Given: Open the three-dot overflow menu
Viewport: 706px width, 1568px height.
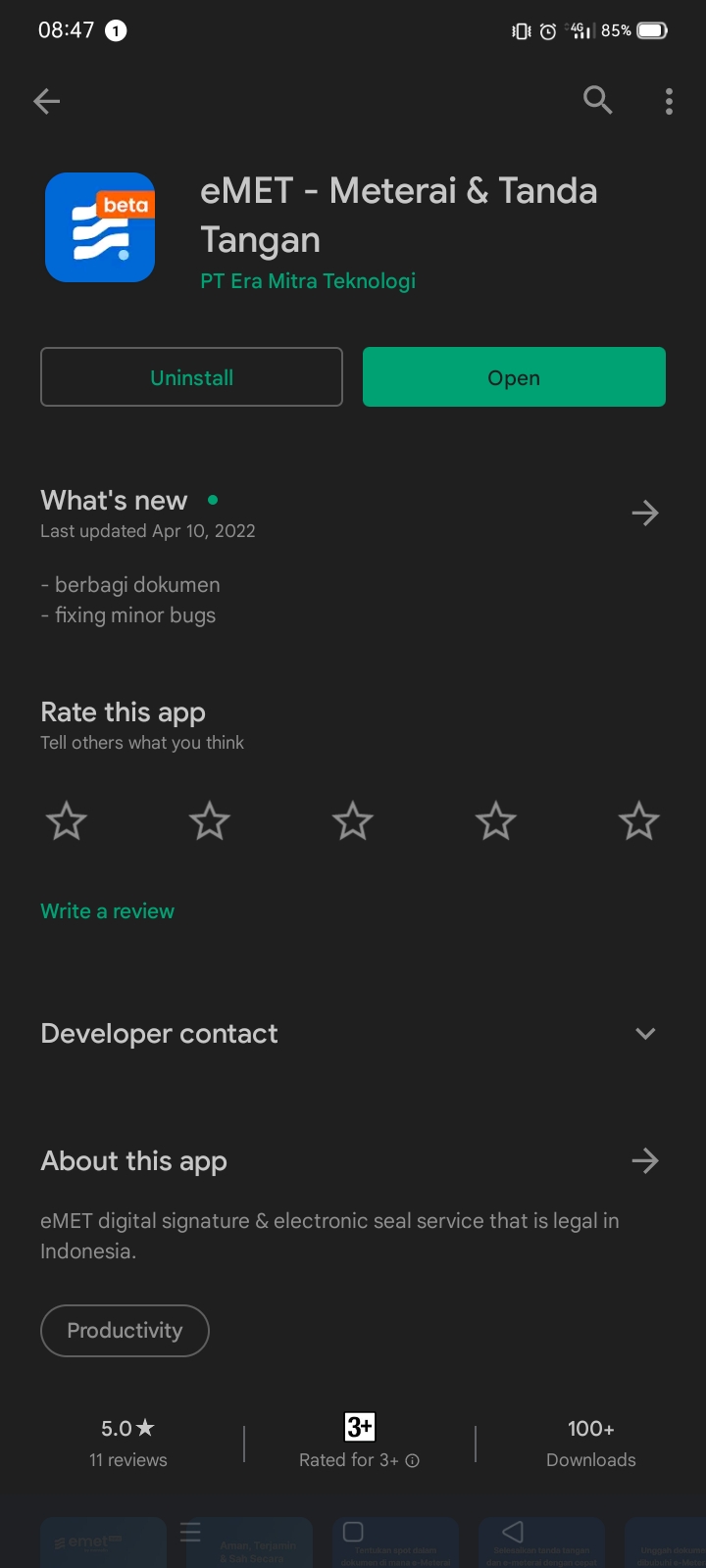Looking at the screenshot, I should click(669, 101).
